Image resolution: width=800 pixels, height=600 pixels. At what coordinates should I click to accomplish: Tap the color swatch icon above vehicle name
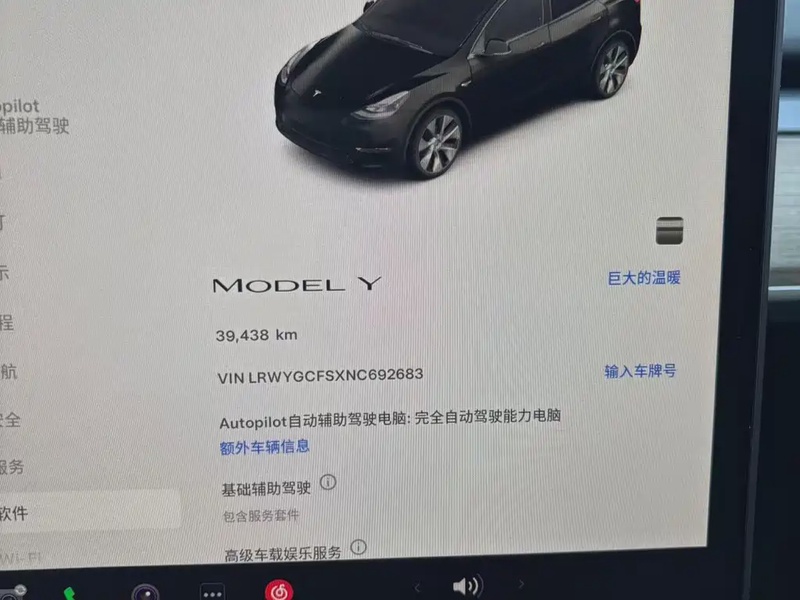pos(669,230)
